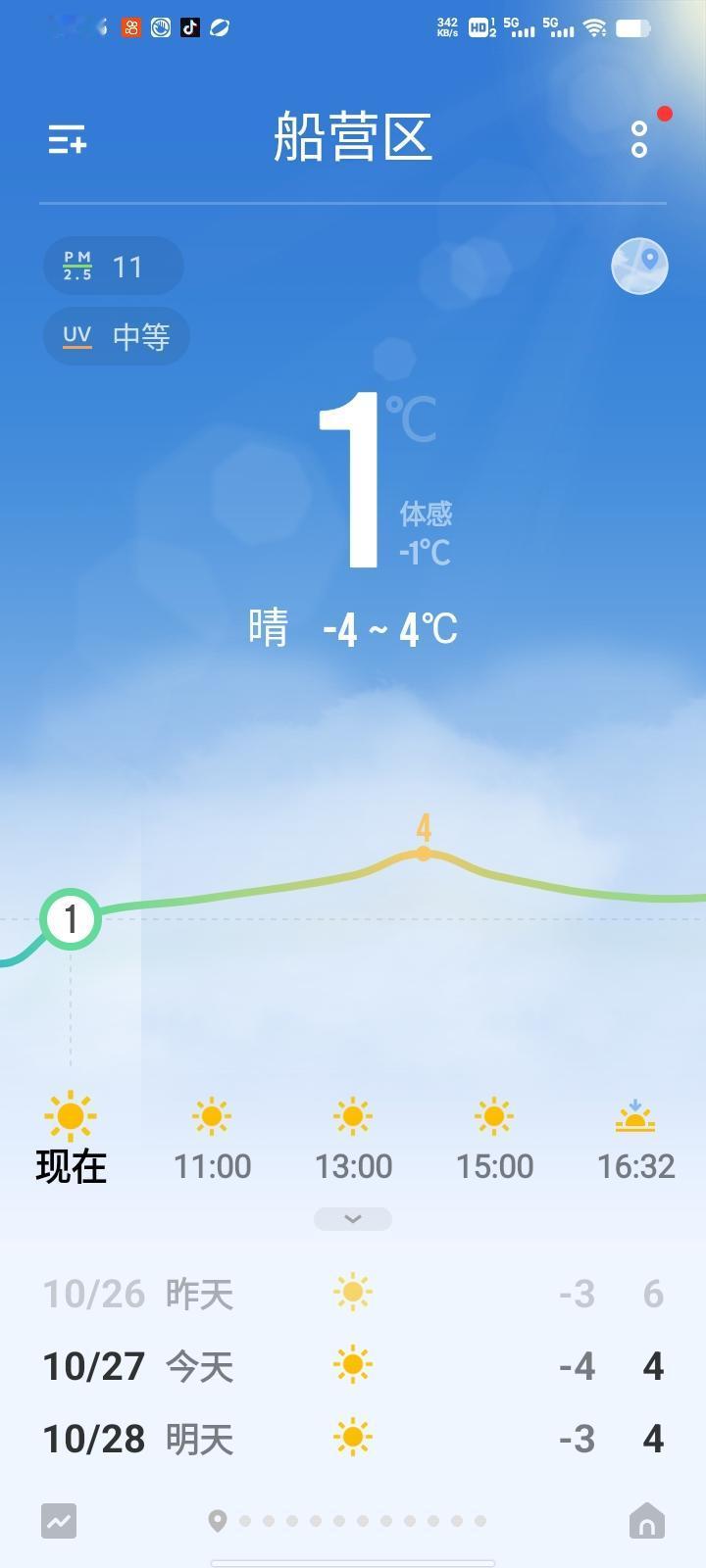Open the map view globe icon
Viewport: 706px width, 1568px height.
639,266
